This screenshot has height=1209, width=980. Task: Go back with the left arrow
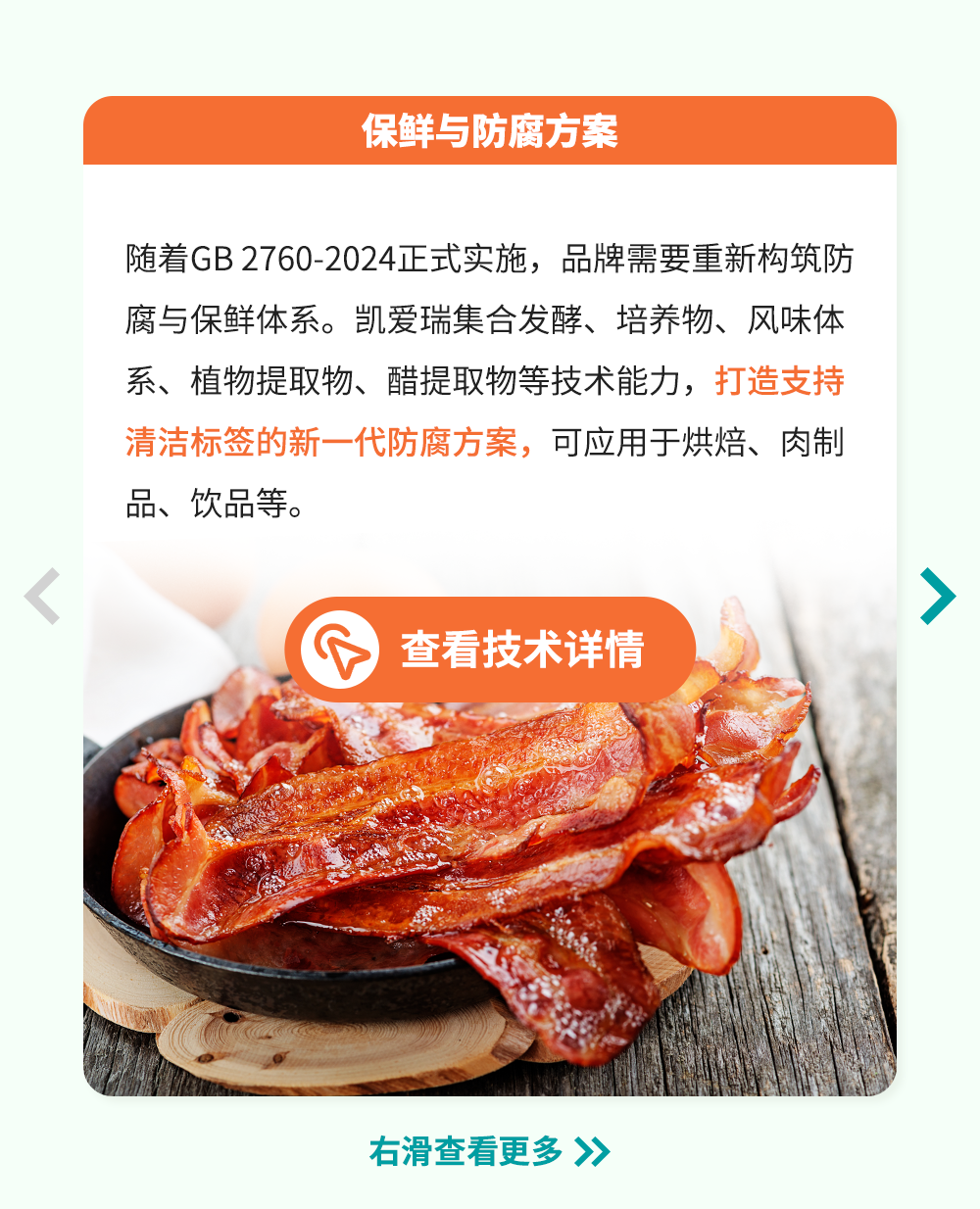[x=43, y=596]
